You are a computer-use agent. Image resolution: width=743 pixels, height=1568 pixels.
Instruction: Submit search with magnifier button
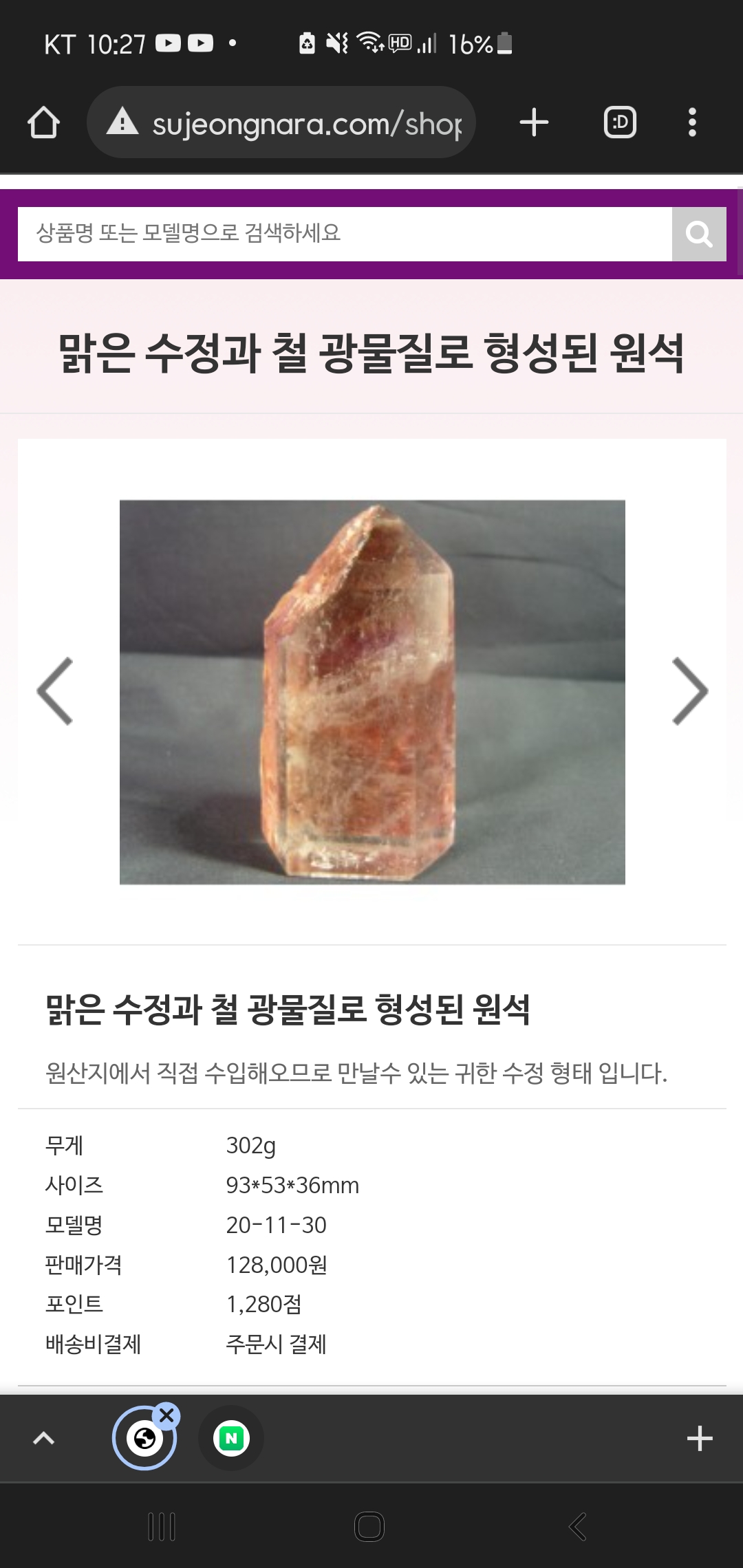tap(699, 234)
